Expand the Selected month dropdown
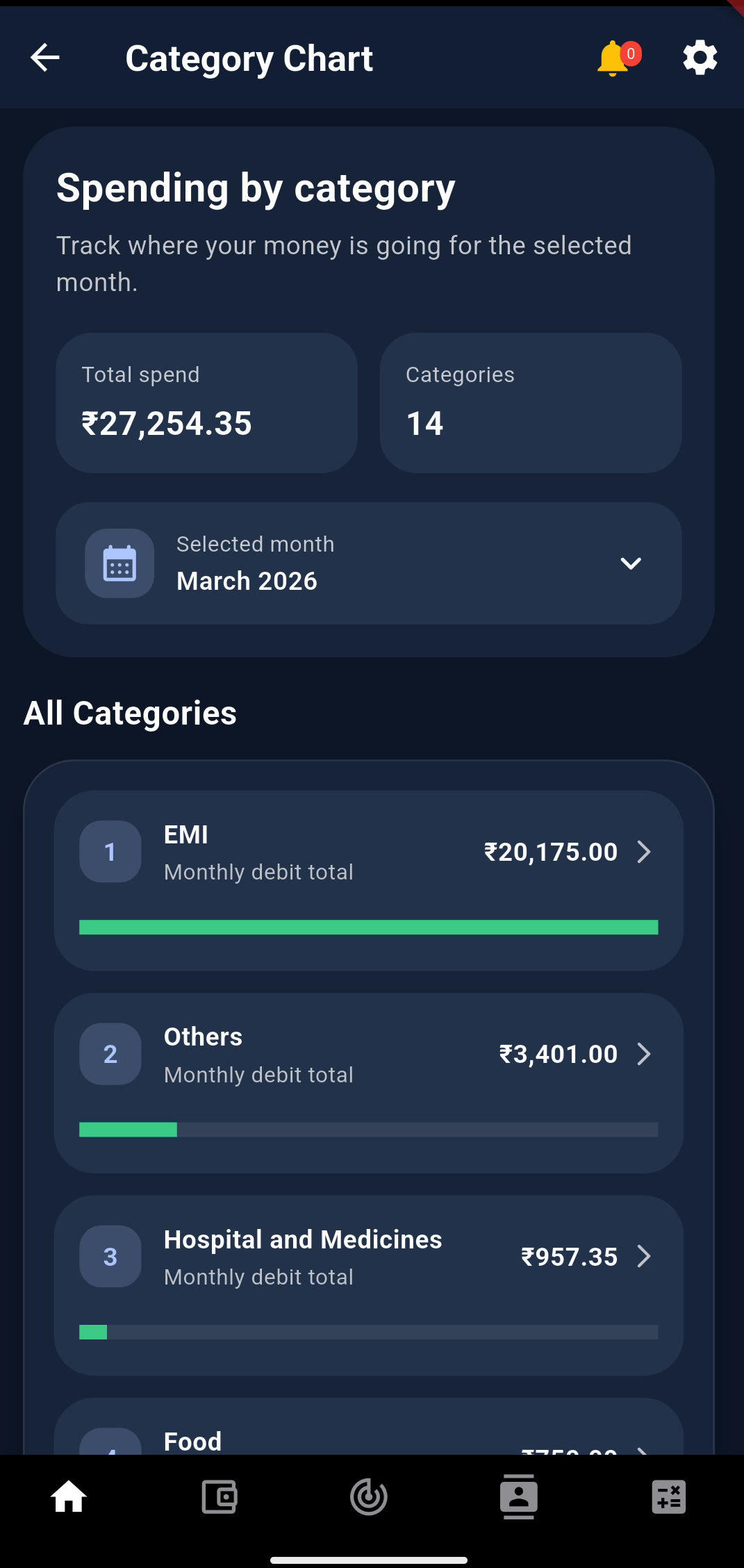Screen dimensions: 744x1568 [631, 563]
